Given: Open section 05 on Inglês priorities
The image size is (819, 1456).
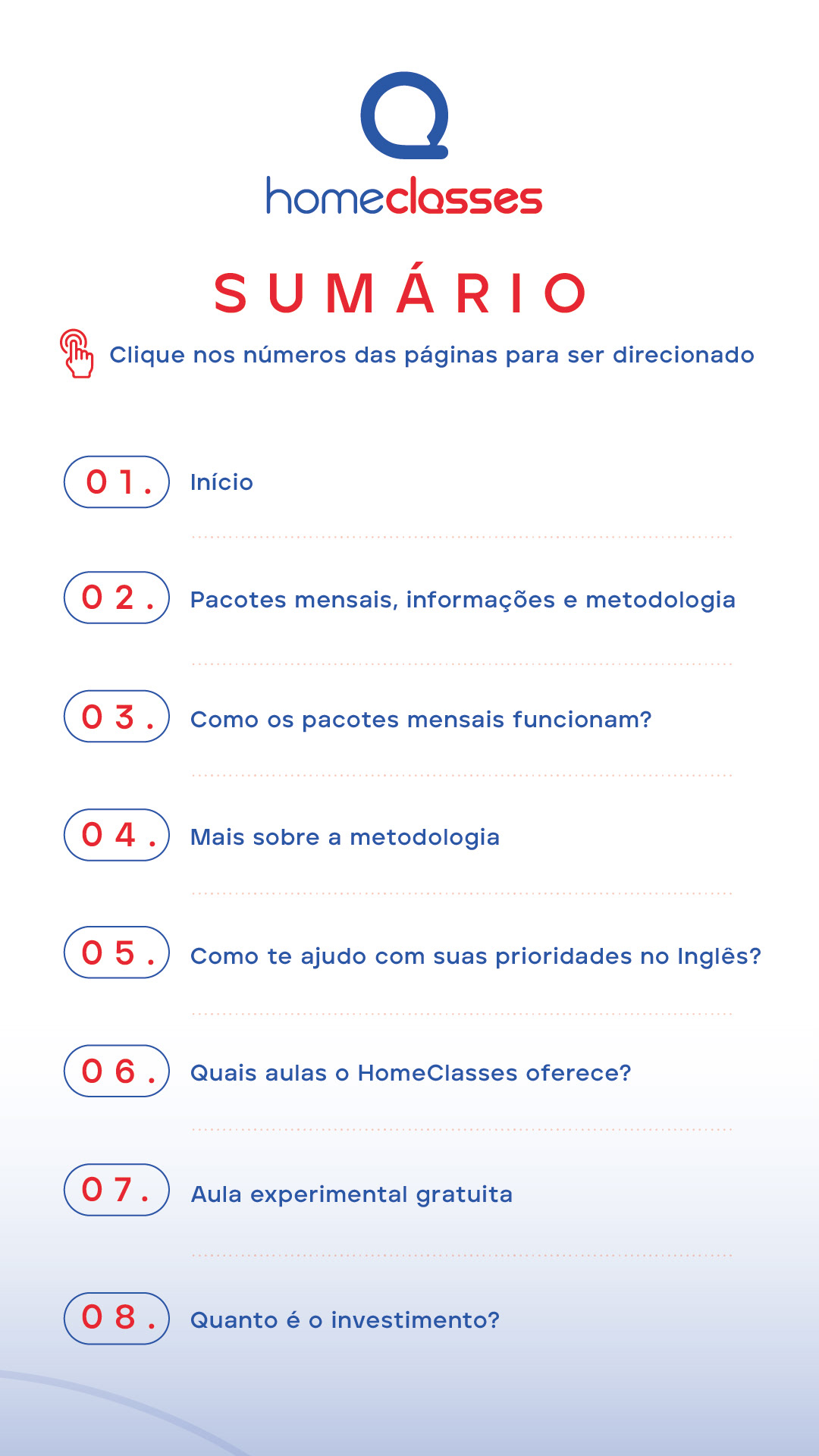Looking at the screenshot, I should tap(116, 952).
